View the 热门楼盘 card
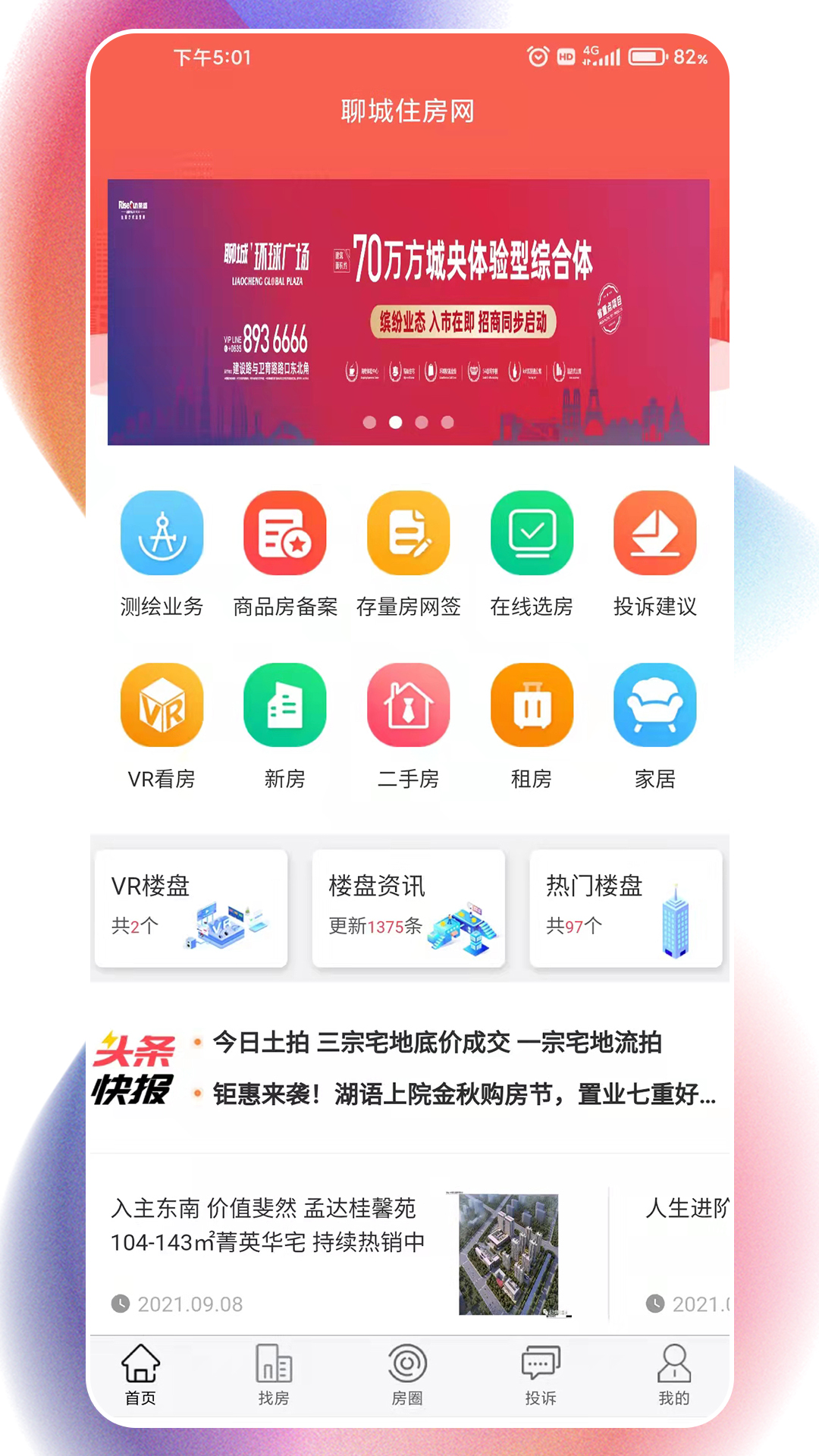Image resolution: width=819 pixels, height=1456 pixels. (x=626, y=908)
